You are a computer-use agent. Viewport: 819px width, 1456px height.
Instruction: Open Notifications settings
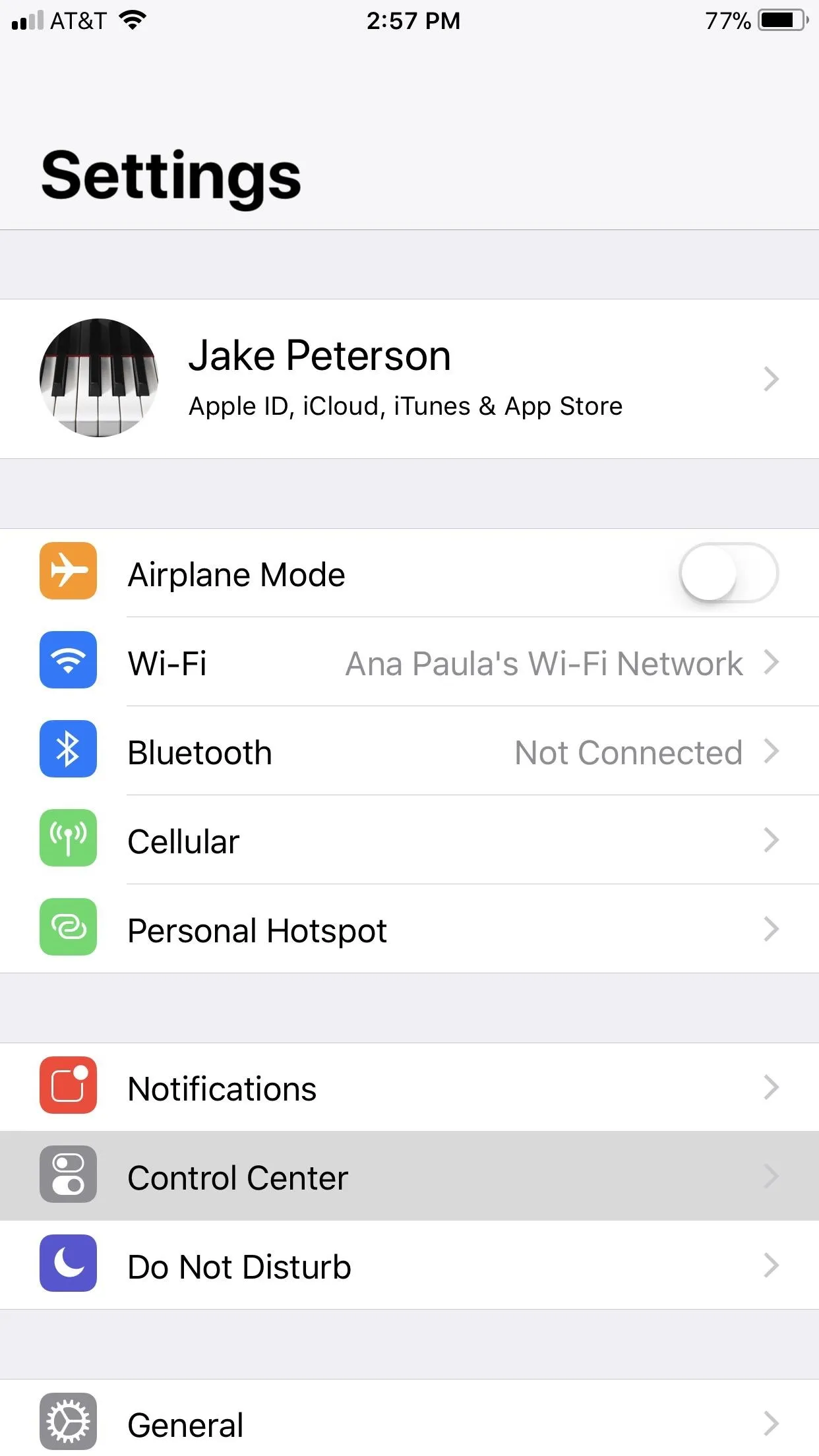(x=409, y=1087)
